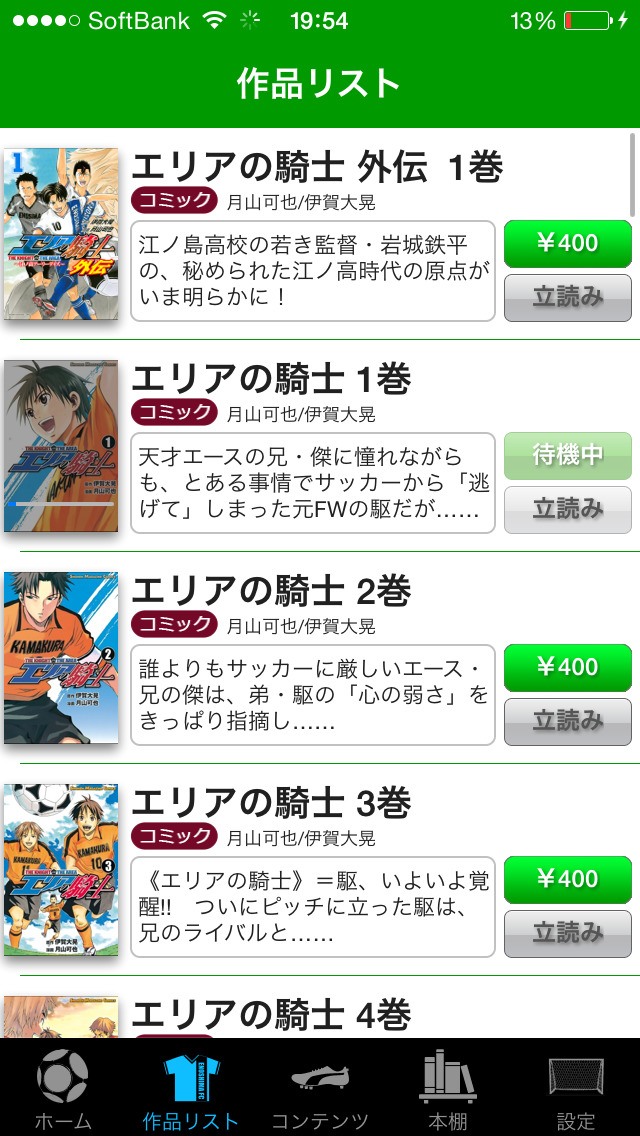The width and height of the screenshot is (640, 1136).
Task: Open the 本棚 bookshelf tab
Action: tap(447, 1090)
